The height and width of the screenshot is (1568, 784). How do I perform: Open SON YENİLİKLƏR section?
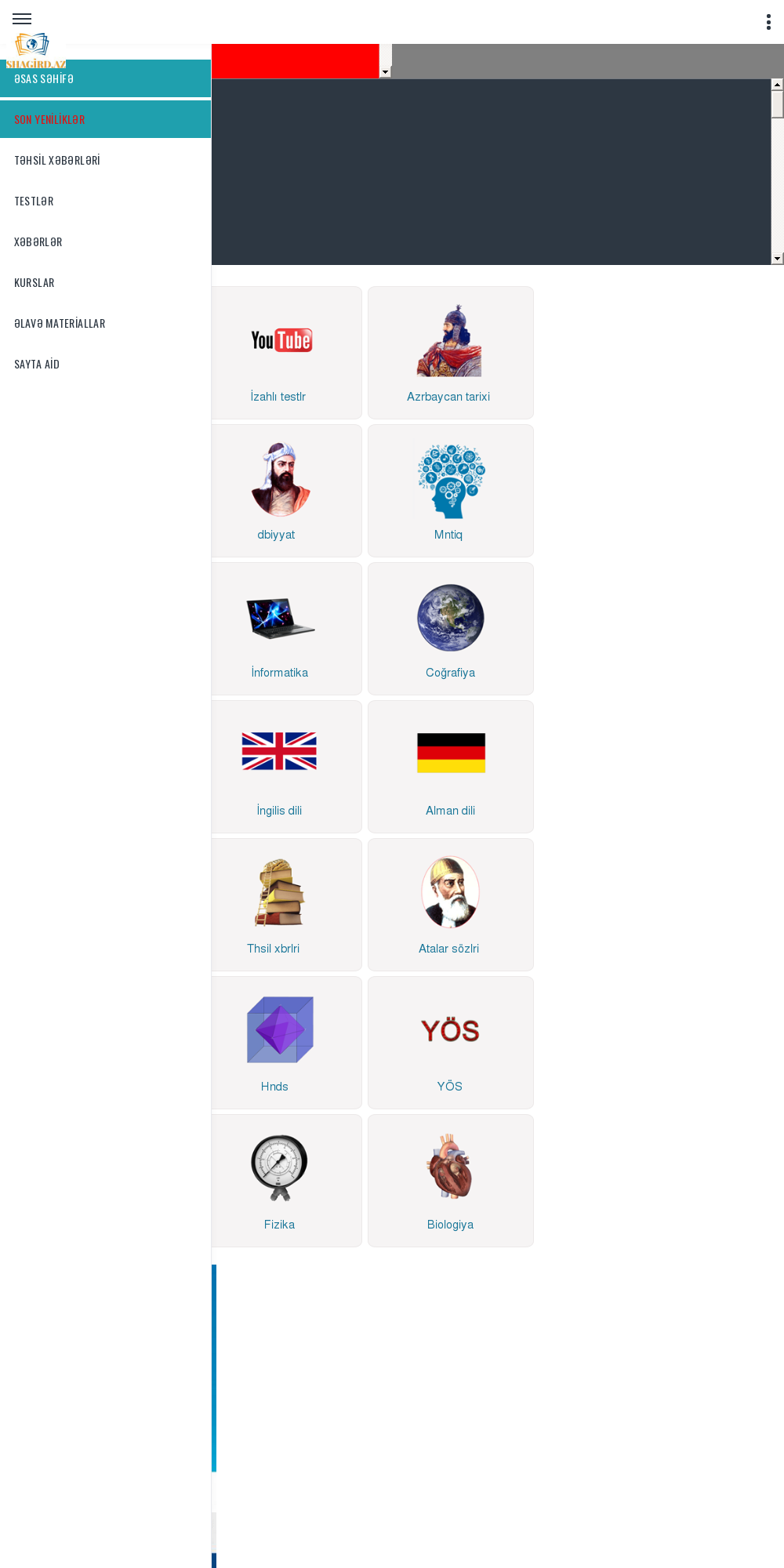pos(105,120)
